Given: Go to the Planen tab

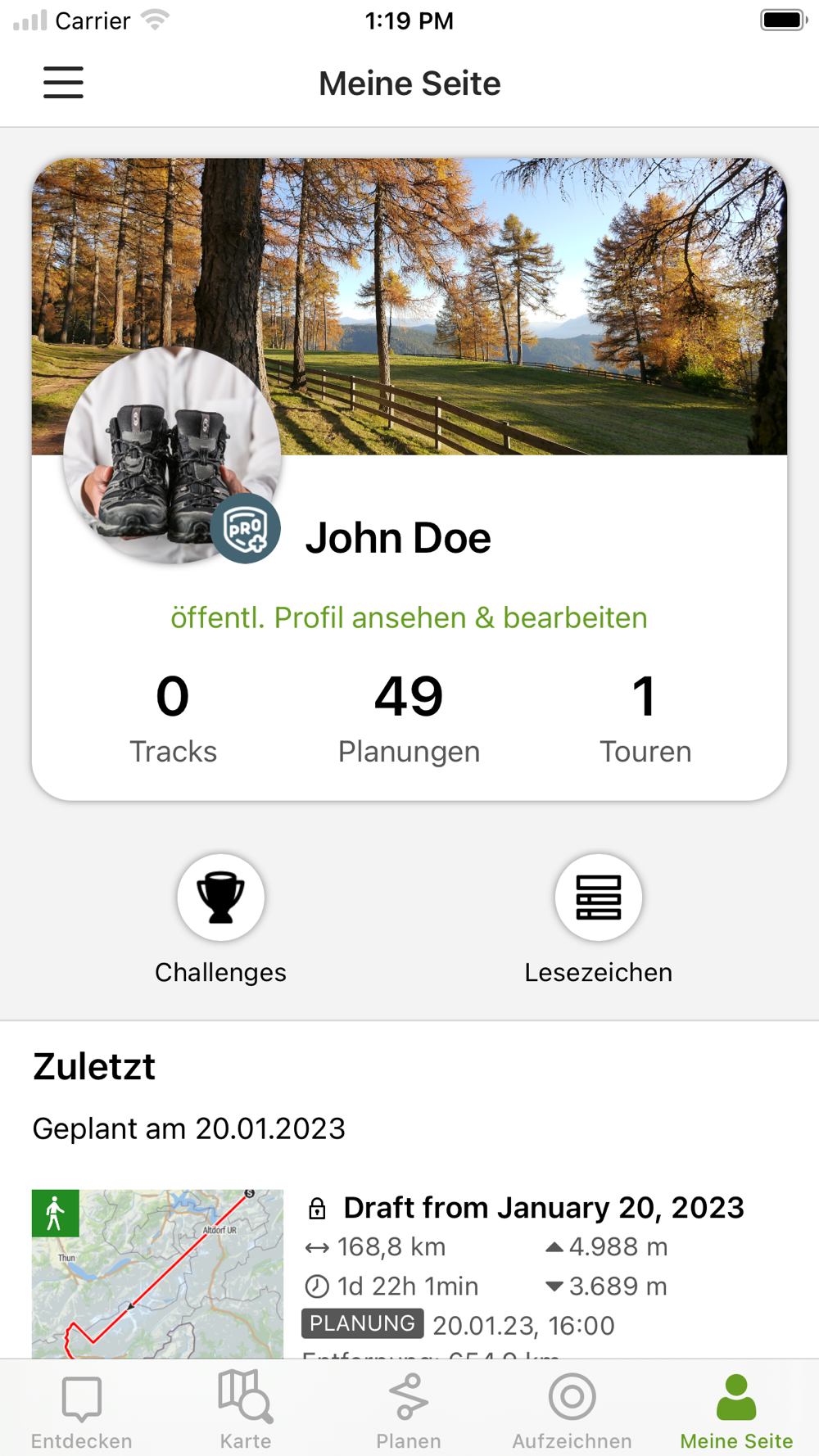Looking at the screenshot, I should click(409, 1410).
